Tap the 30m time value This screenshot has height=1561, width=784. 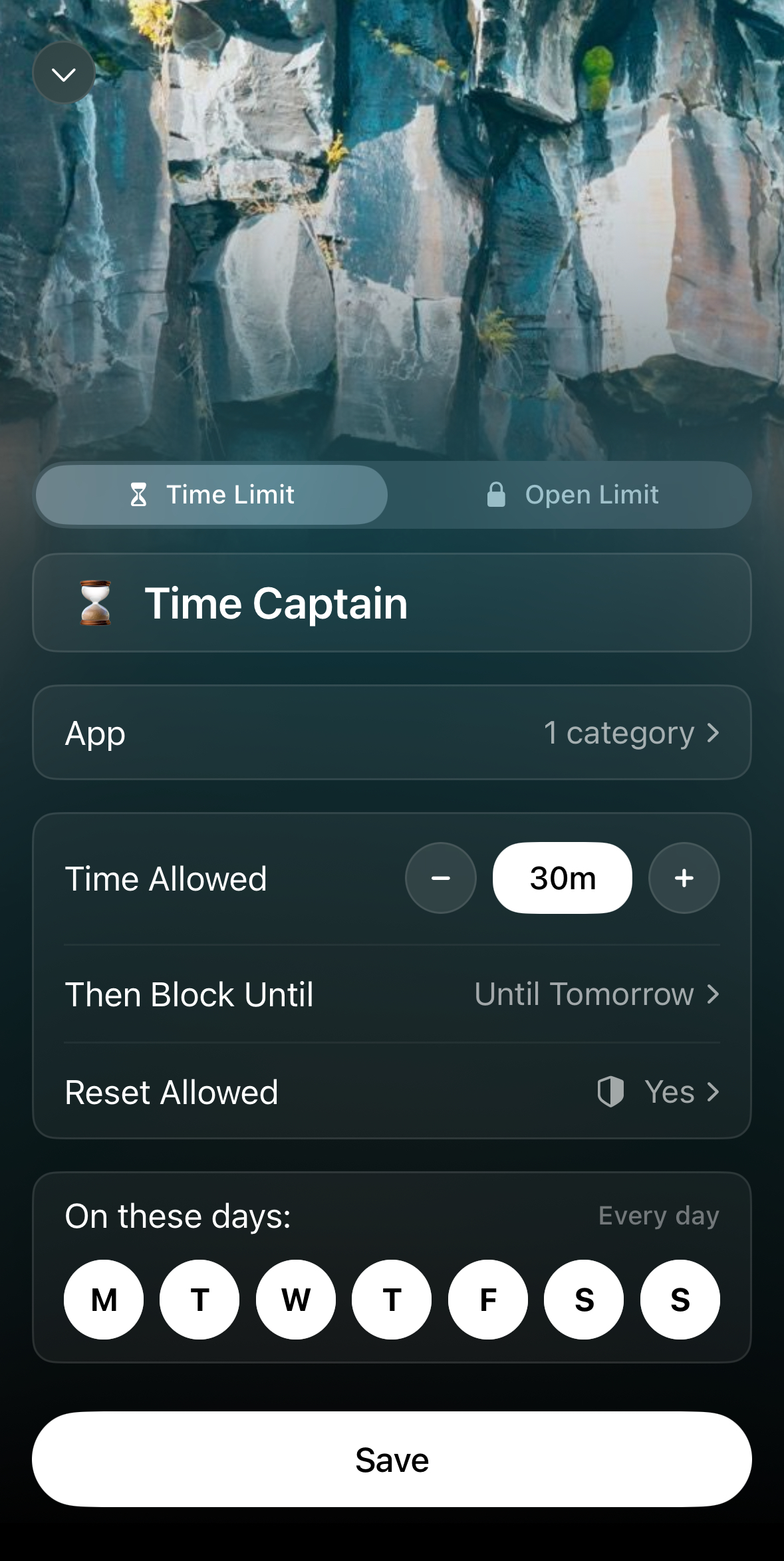point(563,878)
